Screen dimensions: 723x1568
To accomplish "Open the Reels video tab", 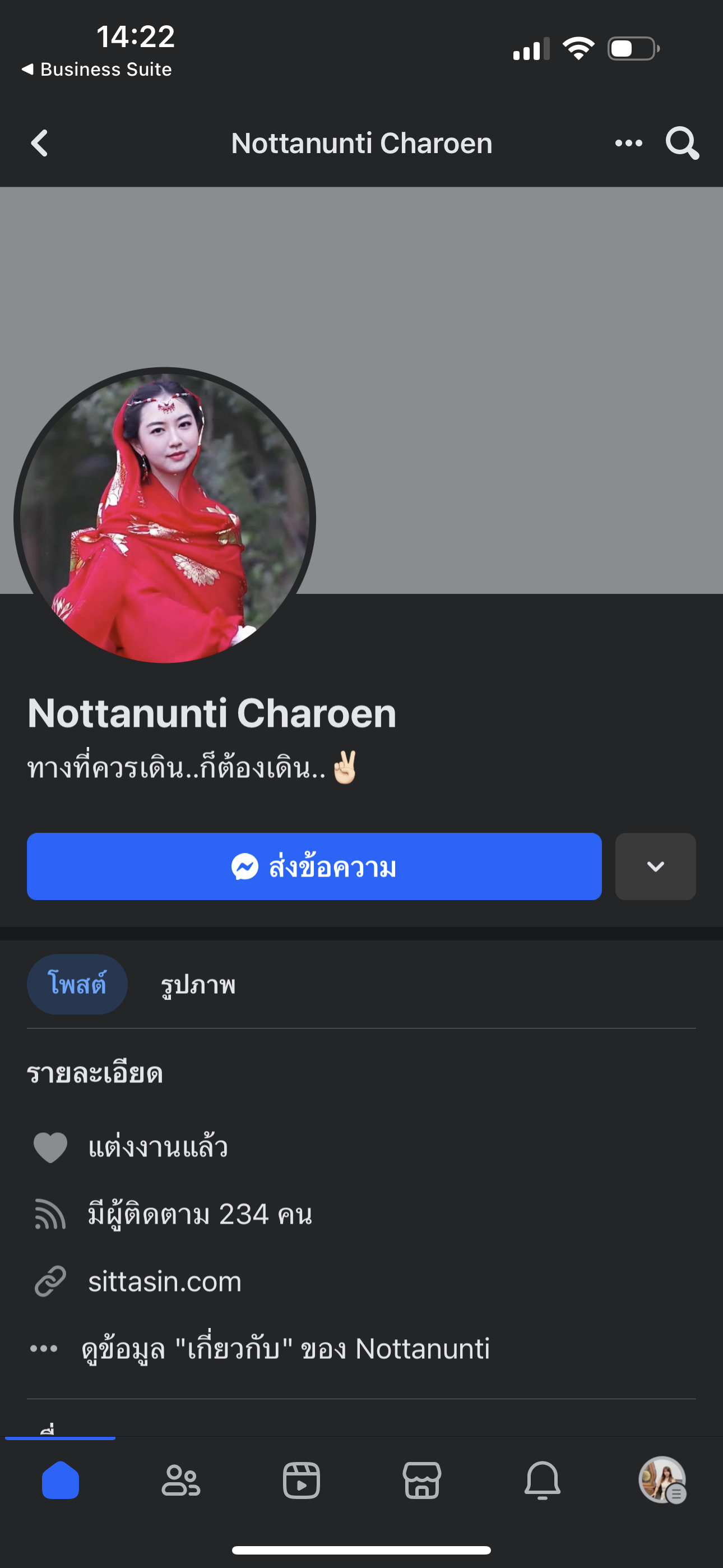I will coord(302,1480).
